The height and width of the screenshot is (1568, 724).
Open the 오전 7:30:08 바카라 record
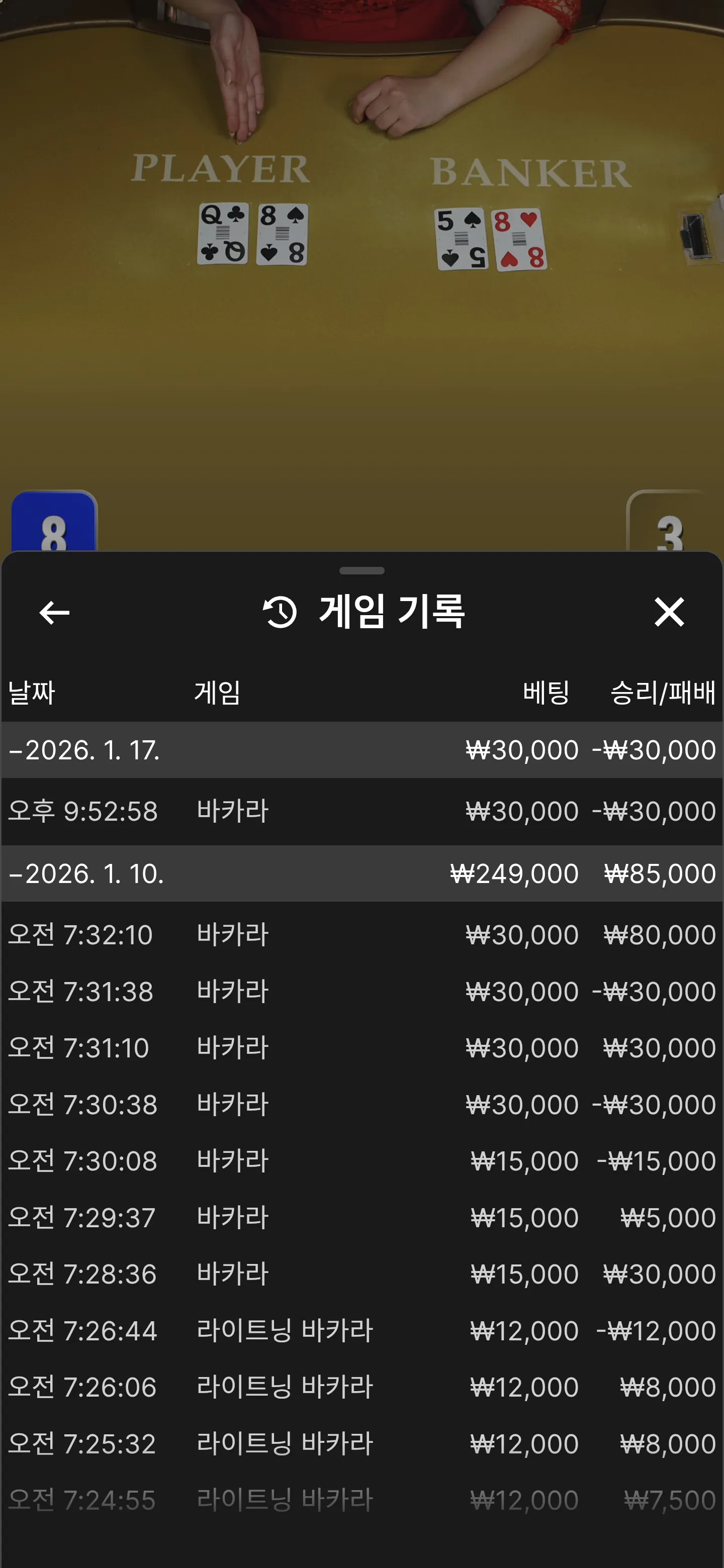[361, 1161]
